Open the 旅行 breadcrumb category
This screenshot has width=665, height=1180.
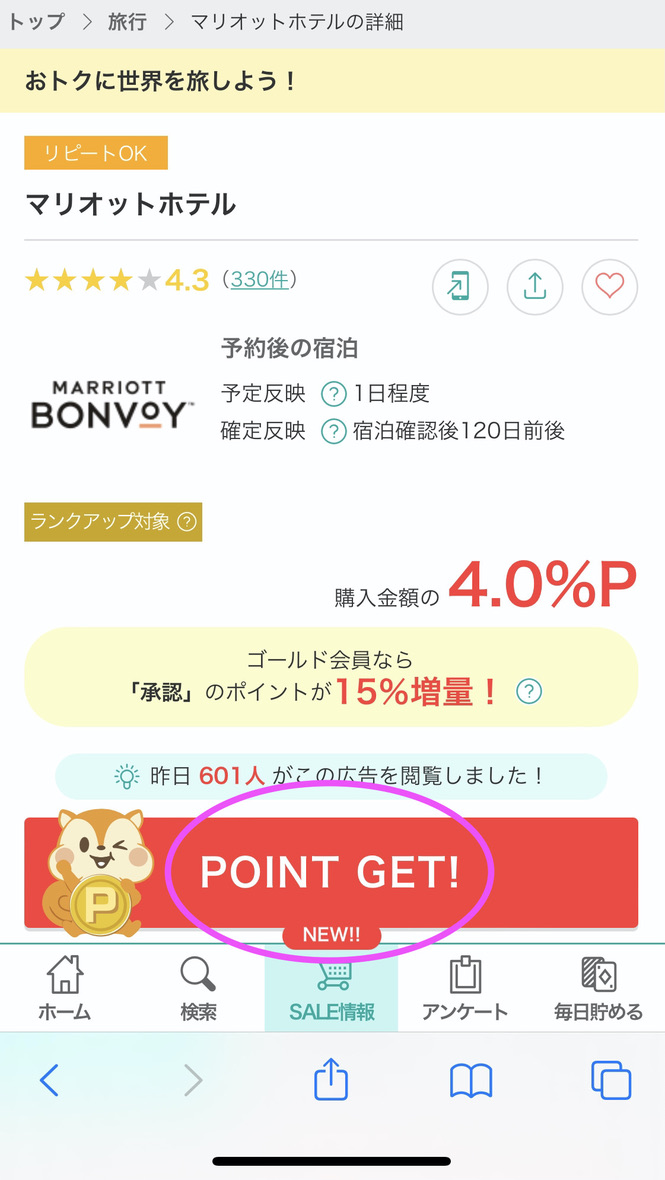[x=127, y=21]
